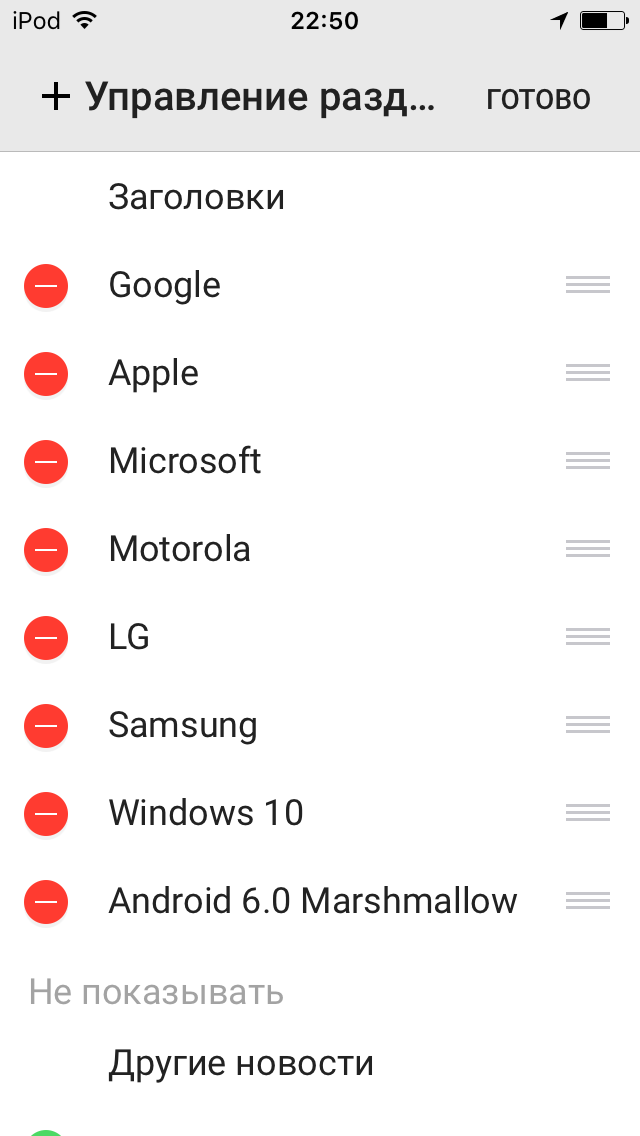Remove the Google section
This screenshot has height=1136, width=640.
(46, 285)
